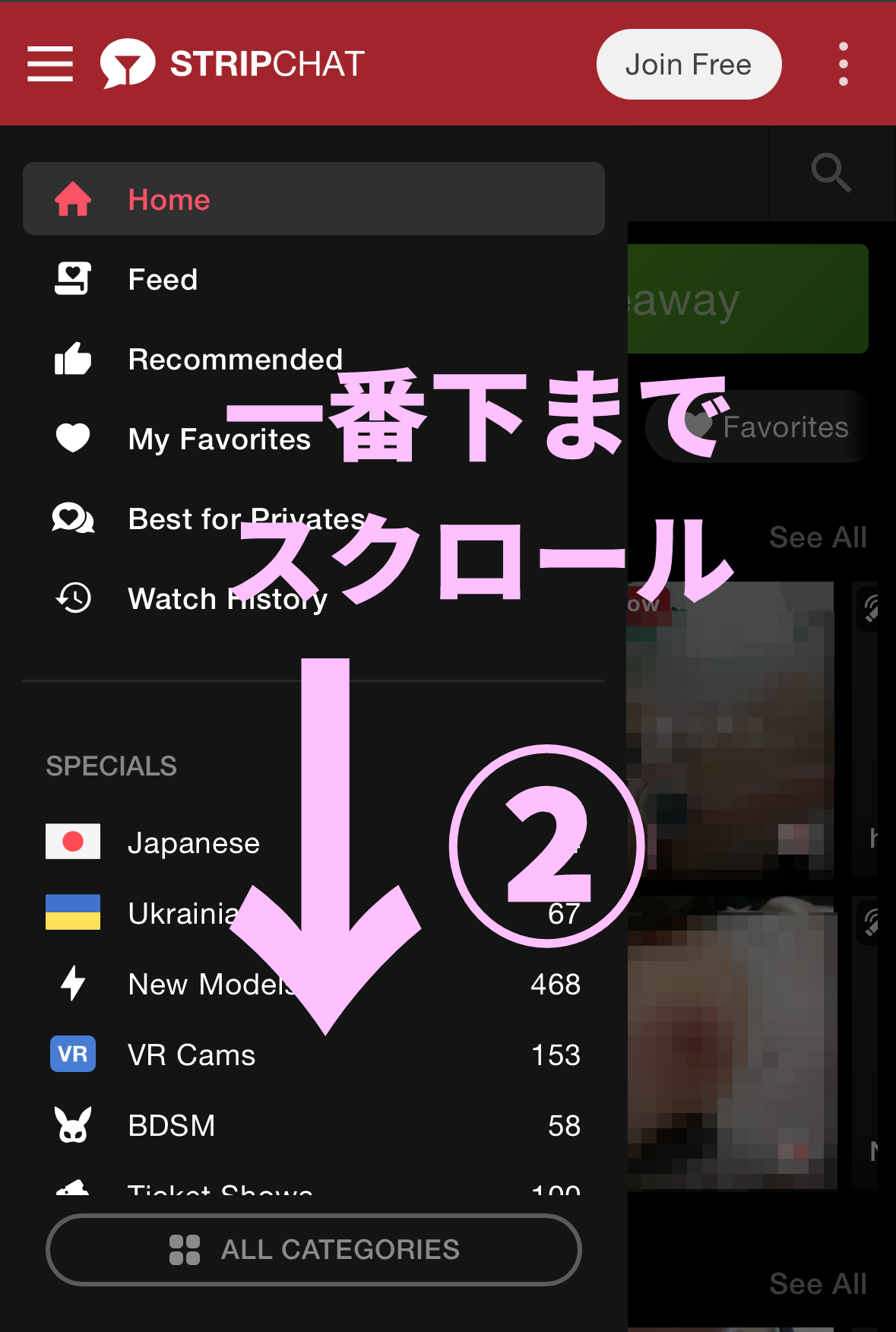The image size is (896, 1332).
Task: Open the three-dot overflow menu
Action: point(843,64)
